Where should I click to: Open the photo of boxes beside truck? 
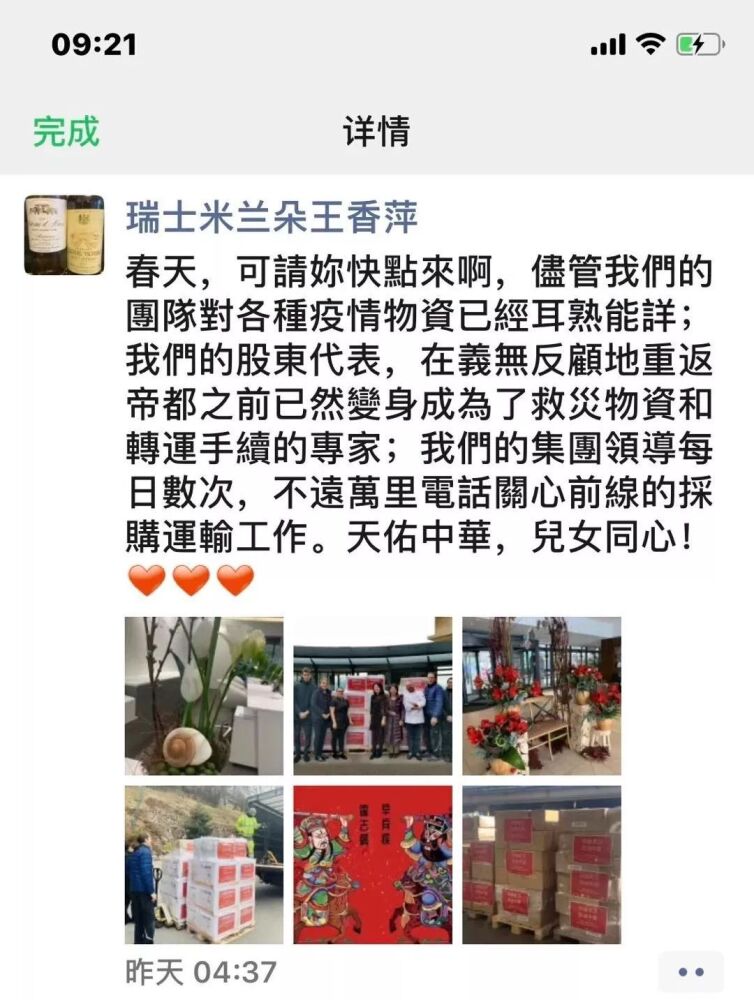[x=204, y=864]
